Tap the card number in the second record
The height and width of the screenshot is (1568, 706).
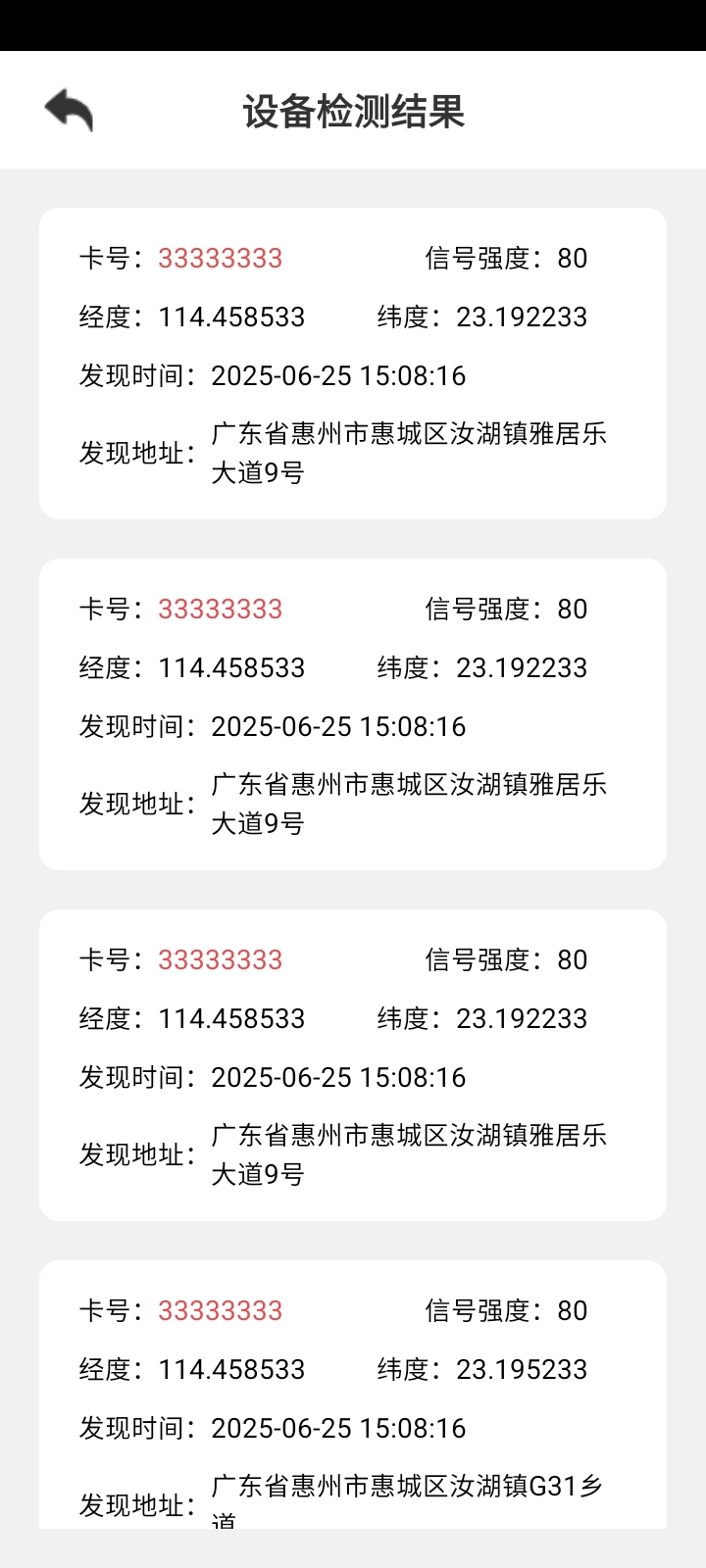point(221,609)
